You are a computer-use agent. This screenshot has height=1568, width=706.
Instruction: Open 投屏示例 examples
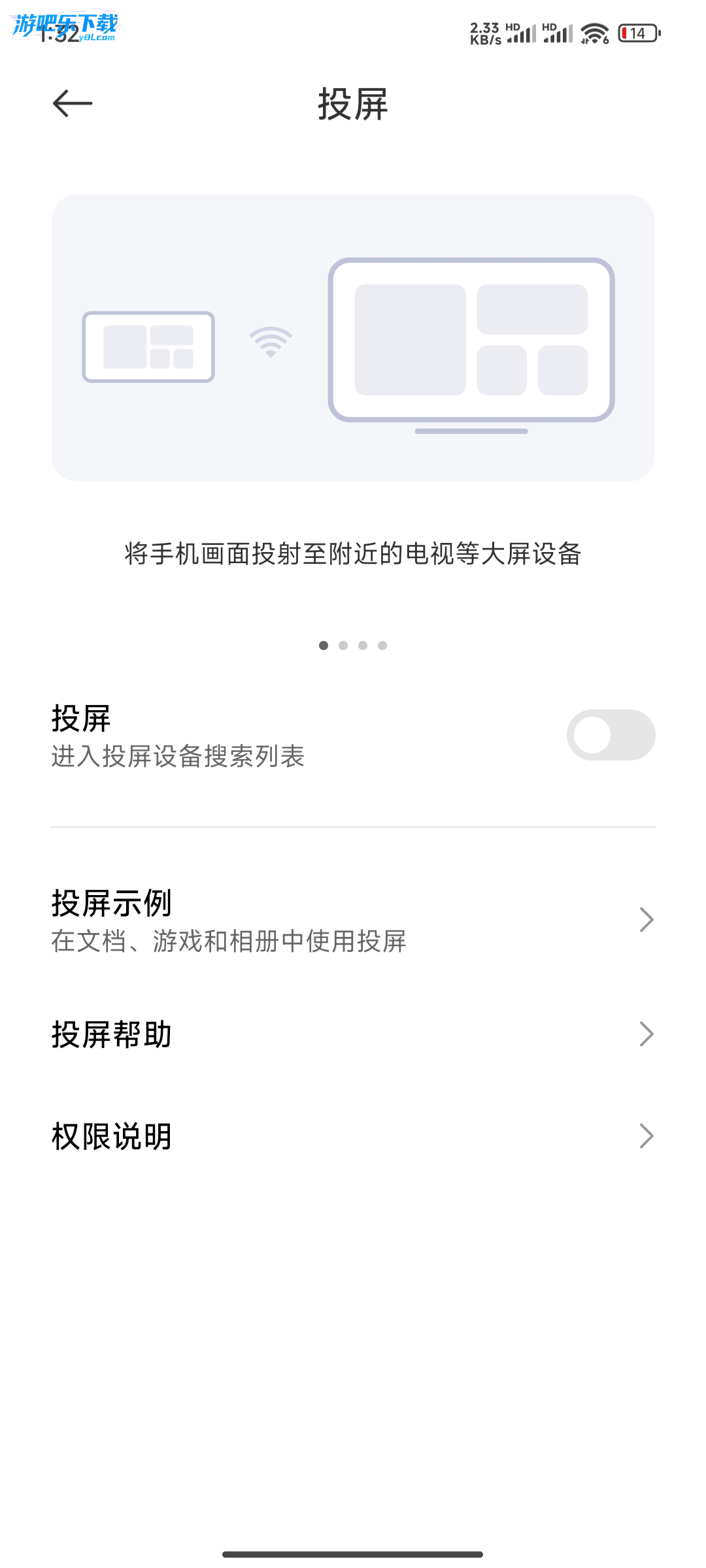353,920
